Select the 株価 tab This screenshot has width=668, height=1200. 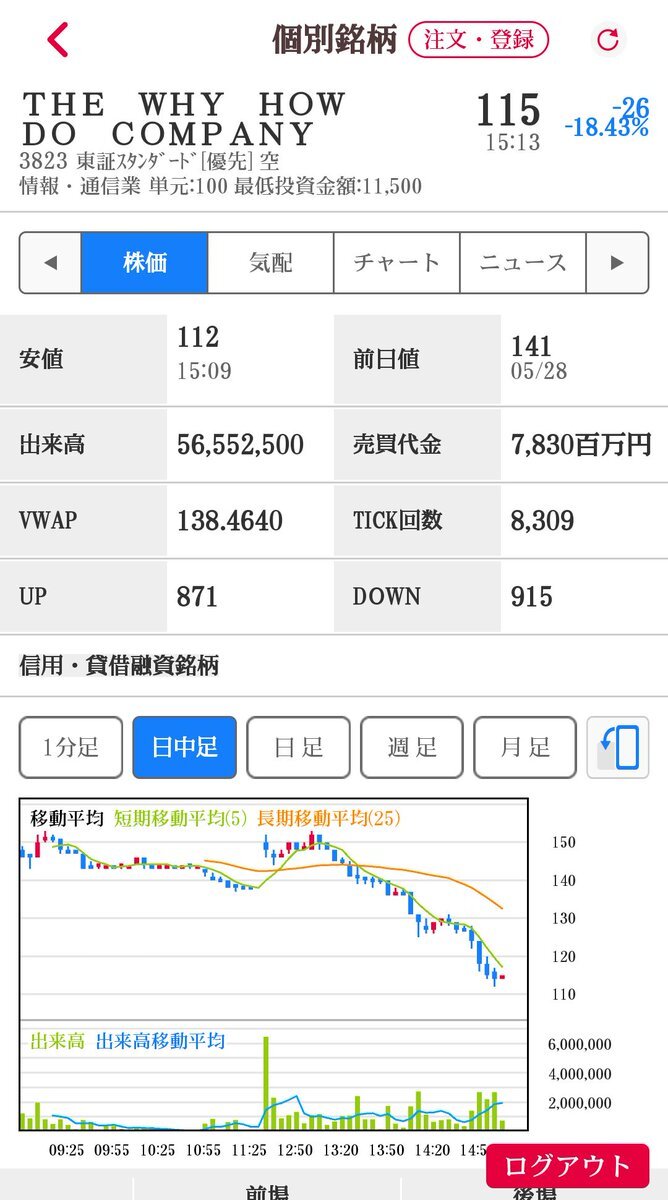click(x=145, y=263)
